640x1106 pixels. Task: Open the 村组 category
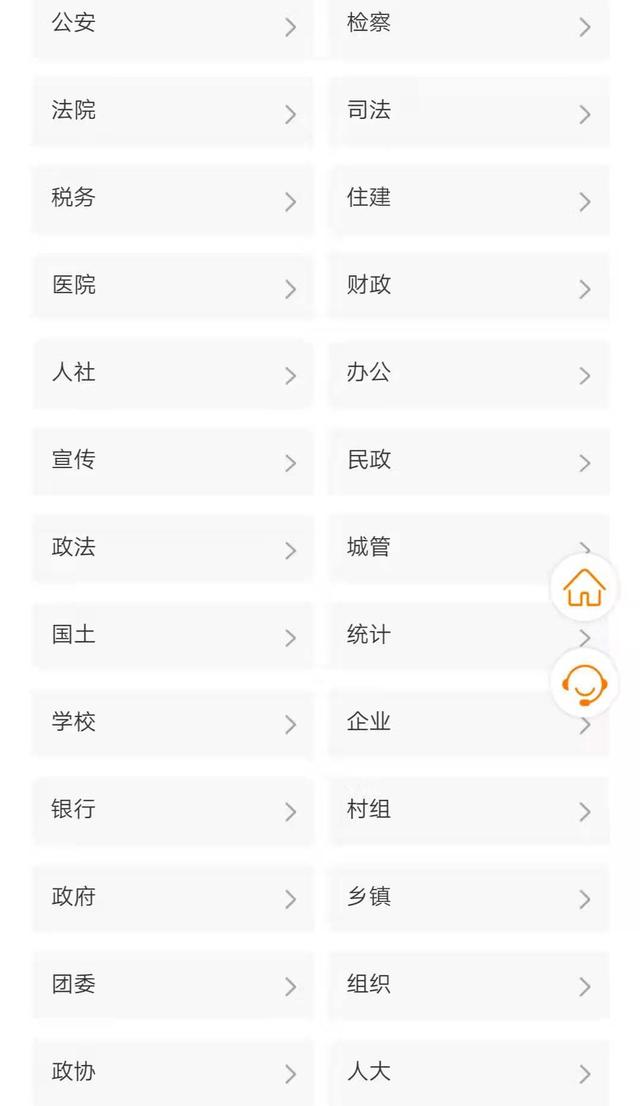point(468,810)
